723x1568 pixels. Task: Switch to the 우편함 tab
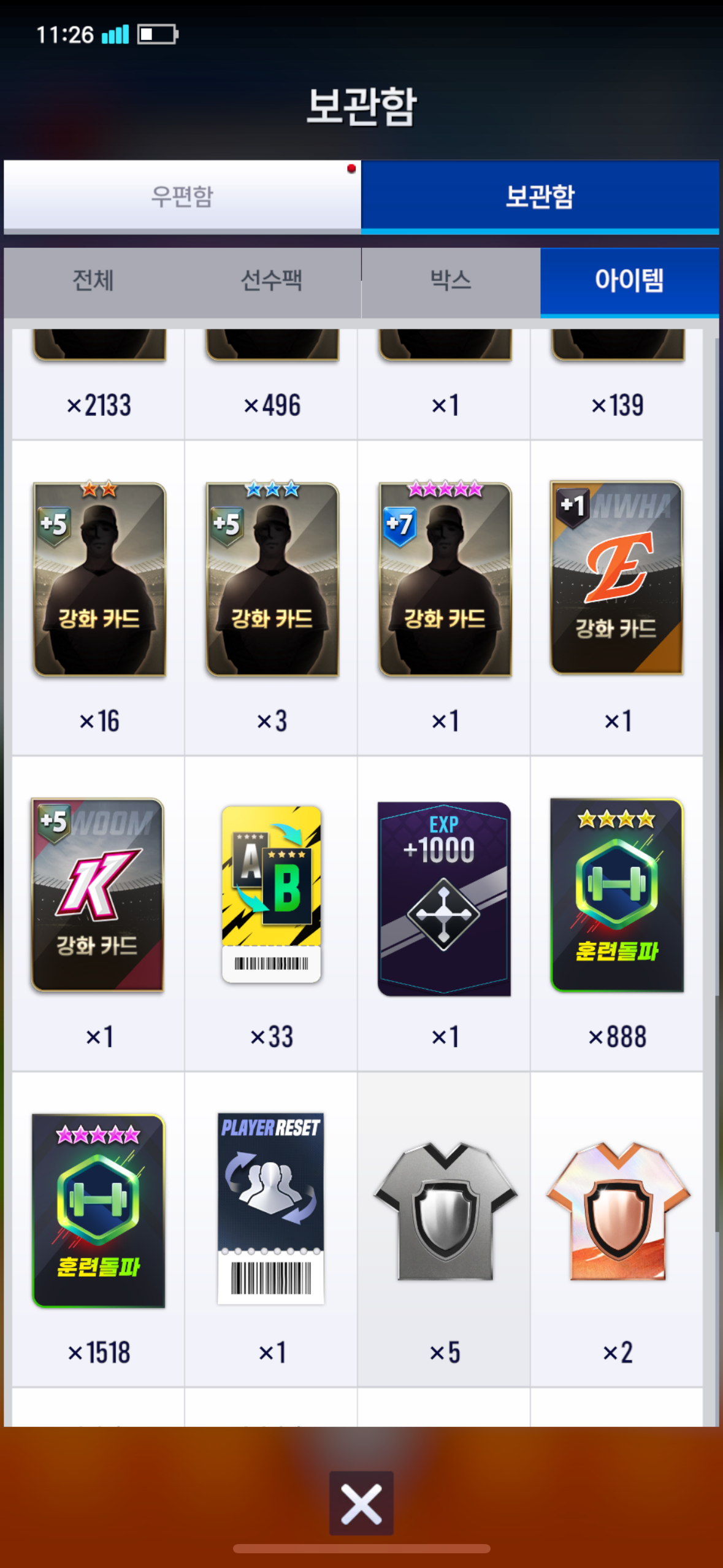tap(182, 197)
